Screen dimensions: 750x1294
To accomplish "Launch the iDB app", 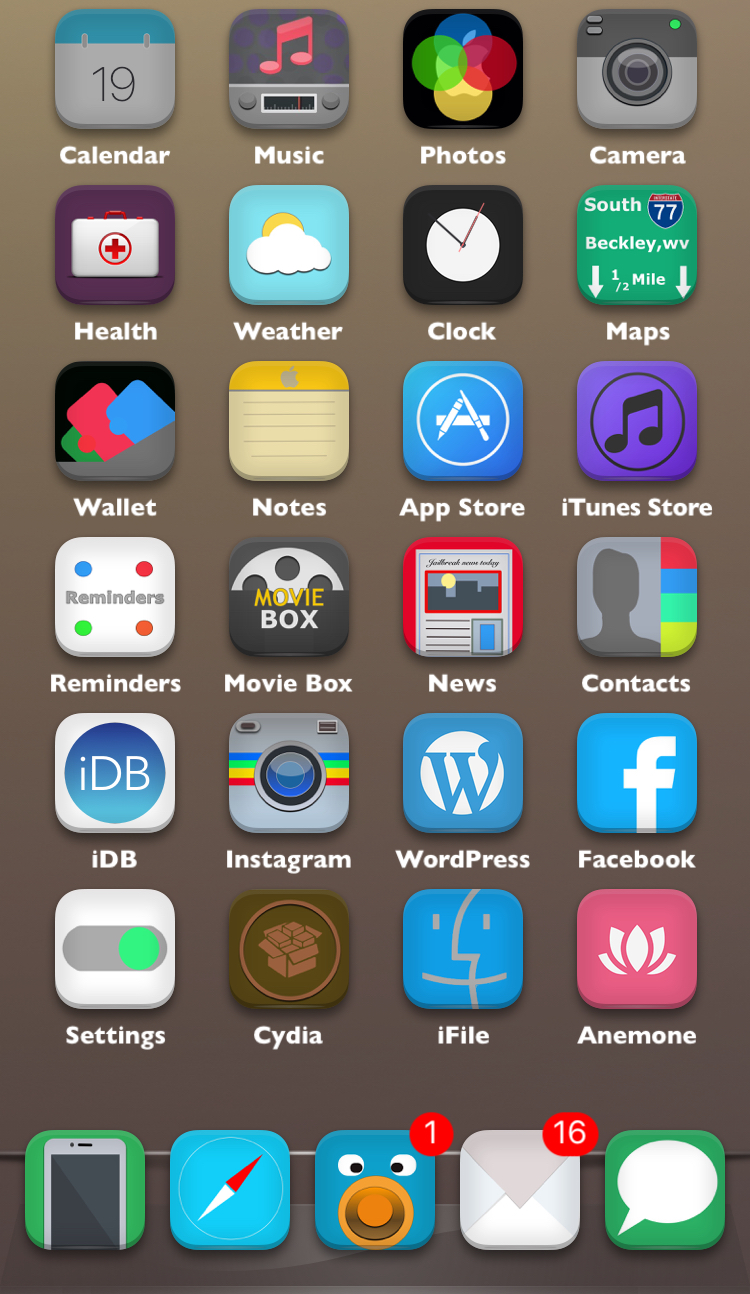I will coord(115,773).
